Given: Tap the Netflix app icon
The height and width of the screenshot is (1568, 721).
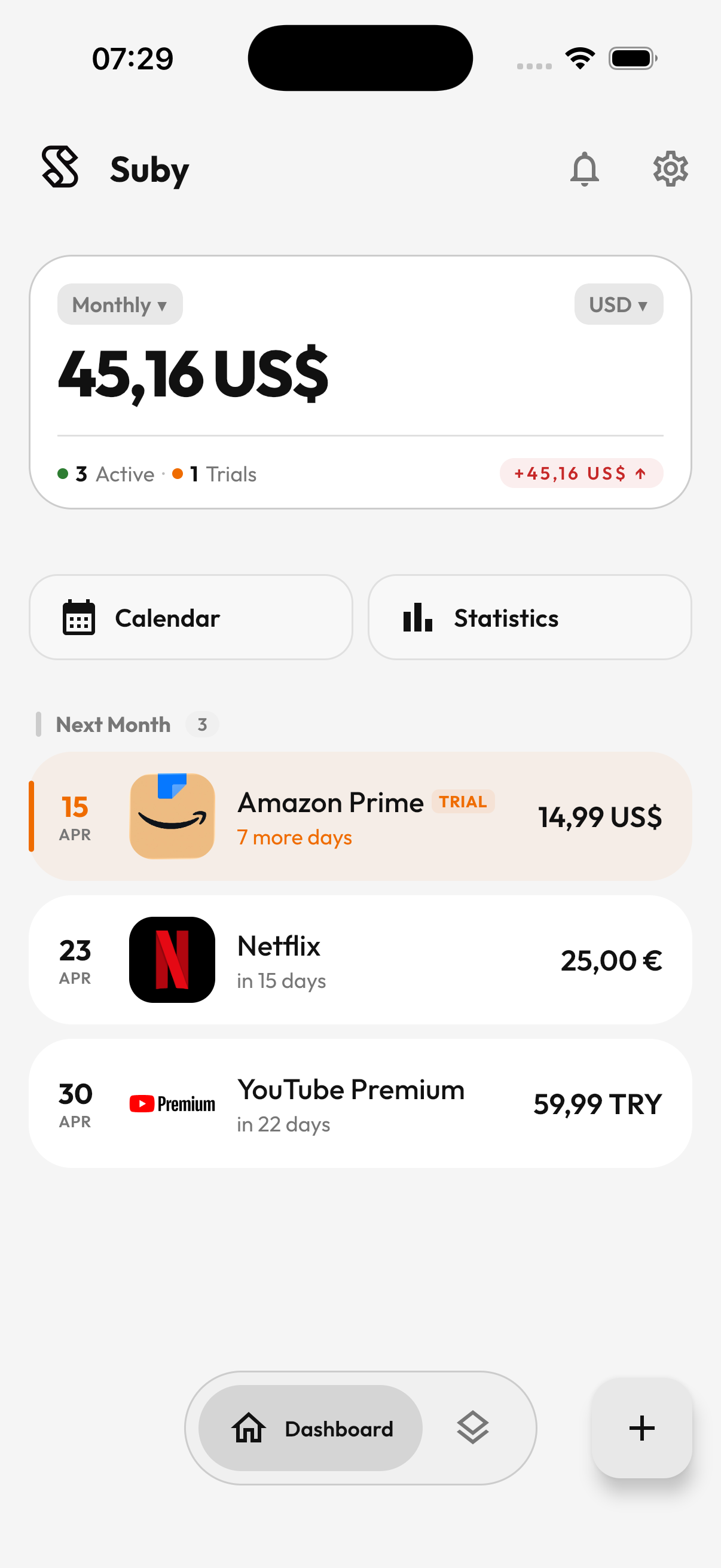Looking at the screenshot, I should tap(172, 960).
